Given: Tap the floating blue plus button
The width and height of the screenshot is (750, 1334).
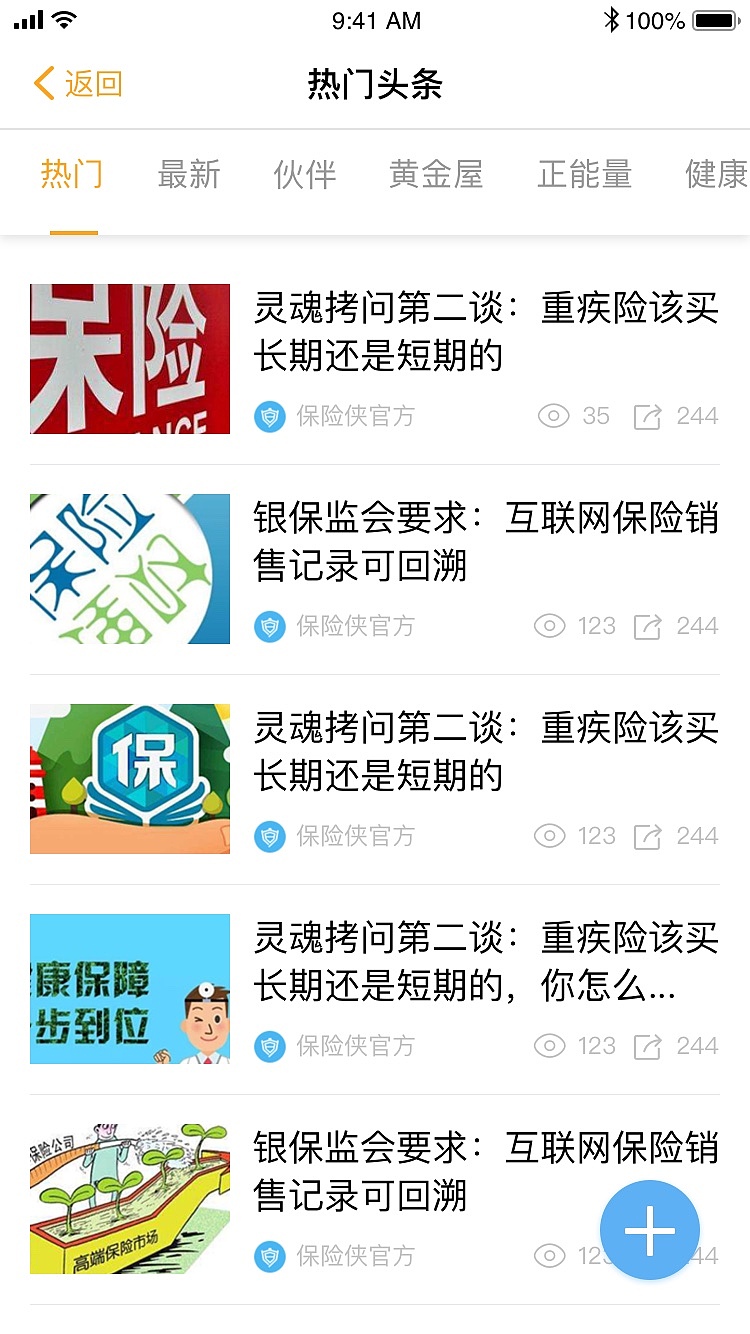Looking at the screenshot, I should [x=649, y=1230].
